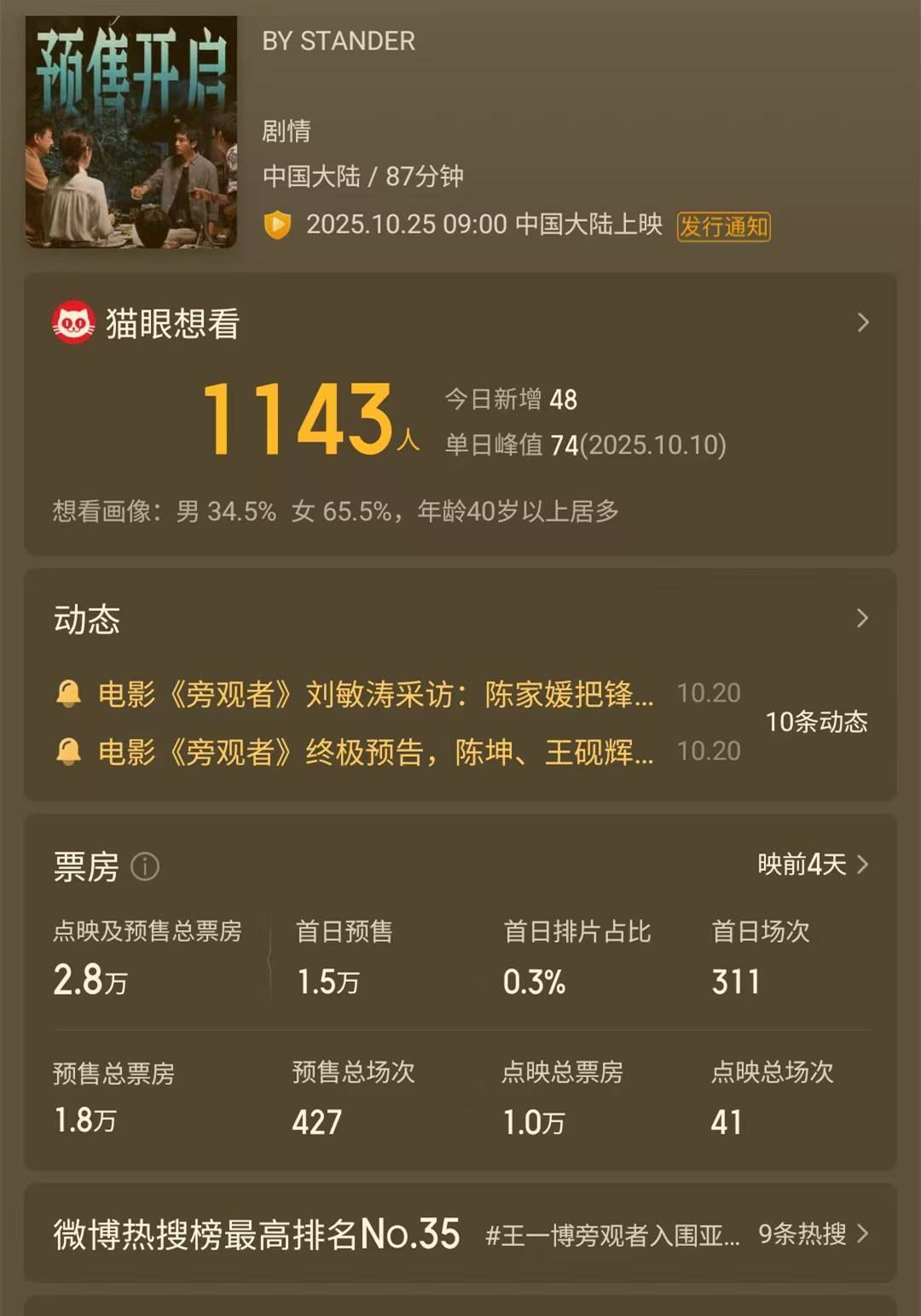
Task: Tap the 发行通知 release notice tag
Action: click(x=723, y=227)
